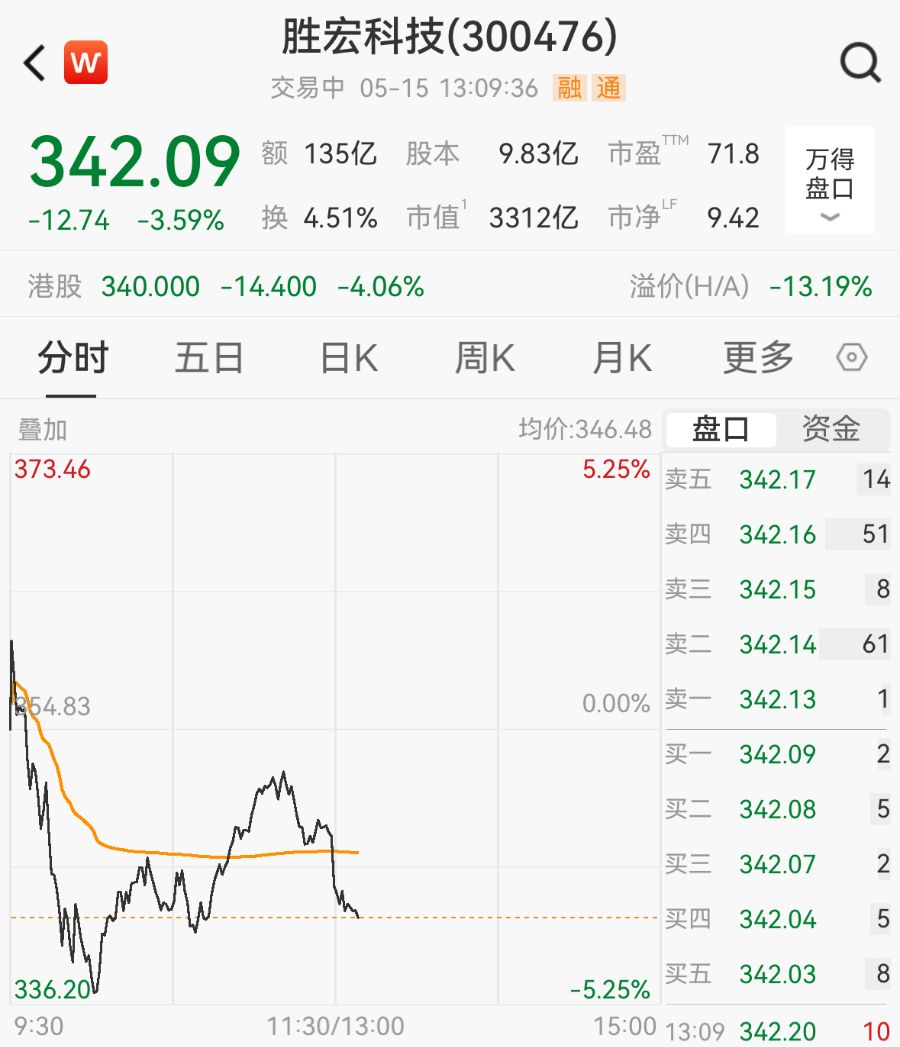Switch to the 月K chart tab
Screen dimensions: 900x1047
(622, 358)
